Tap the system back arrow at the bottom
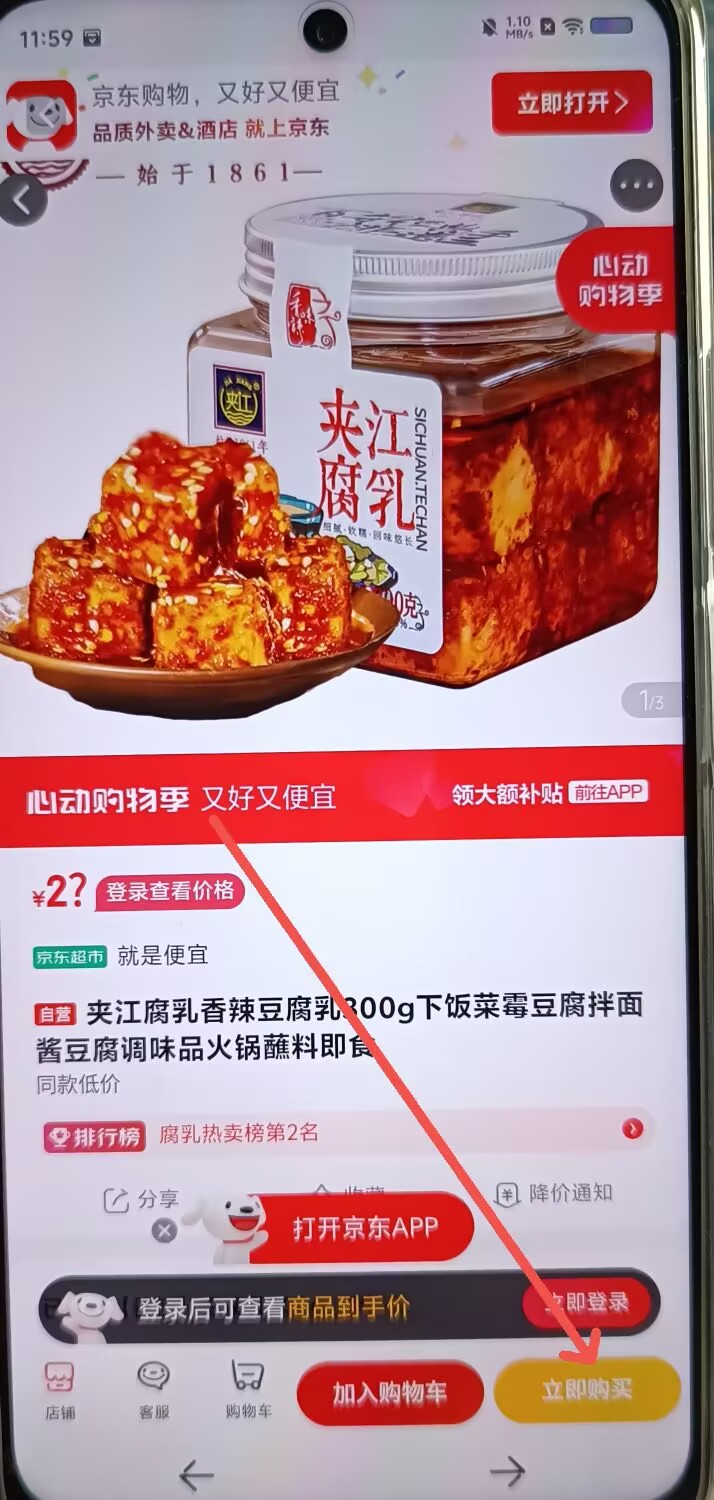This screenshot has width=714, height=1500. coord(197,1472)
